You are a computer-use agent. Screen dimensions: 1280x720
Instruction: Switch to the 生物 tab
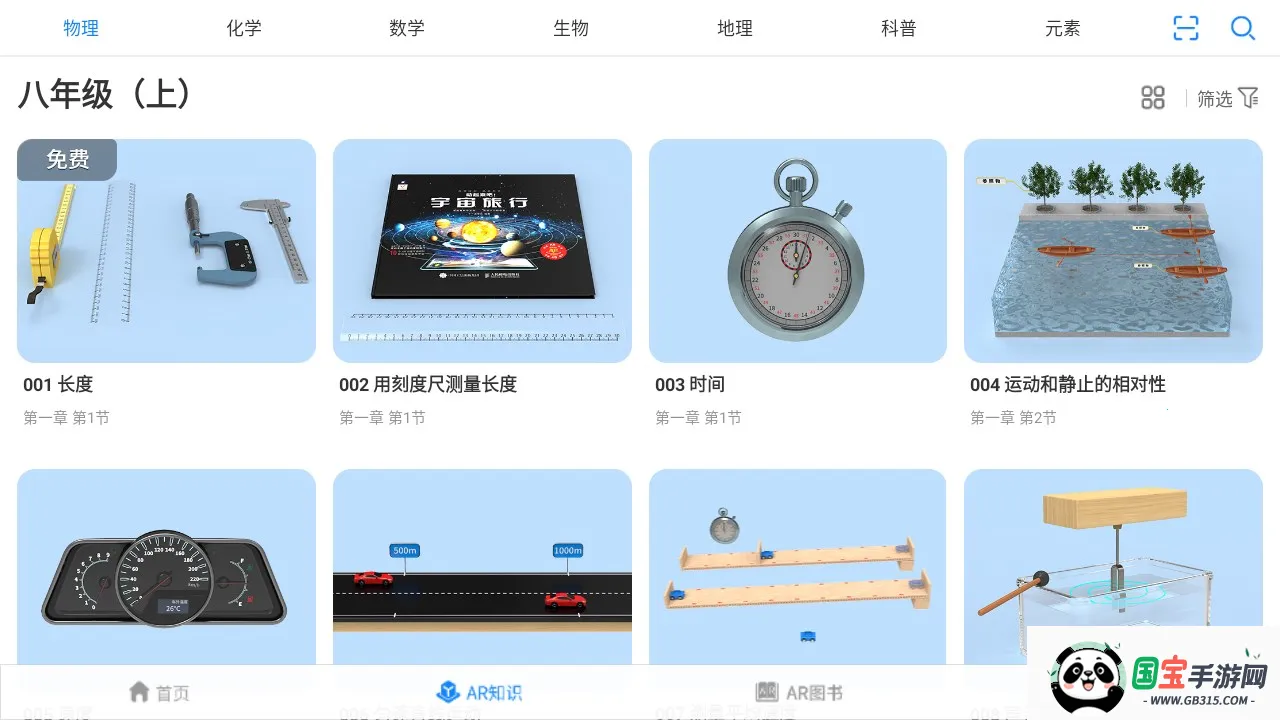point(571,28)
